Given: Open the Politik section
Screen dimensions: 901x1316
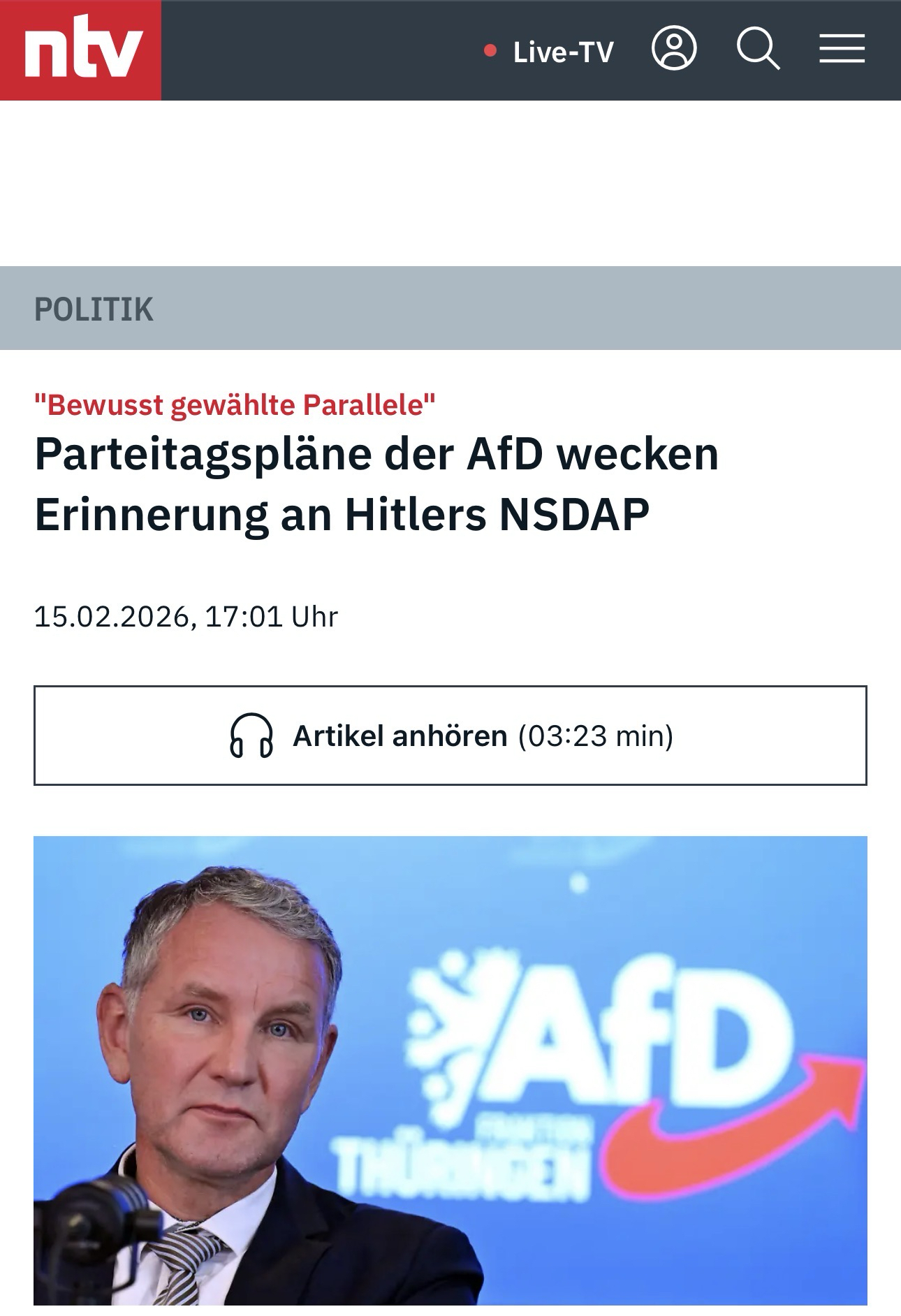Looking at the screenshot, I should [94, 309].
